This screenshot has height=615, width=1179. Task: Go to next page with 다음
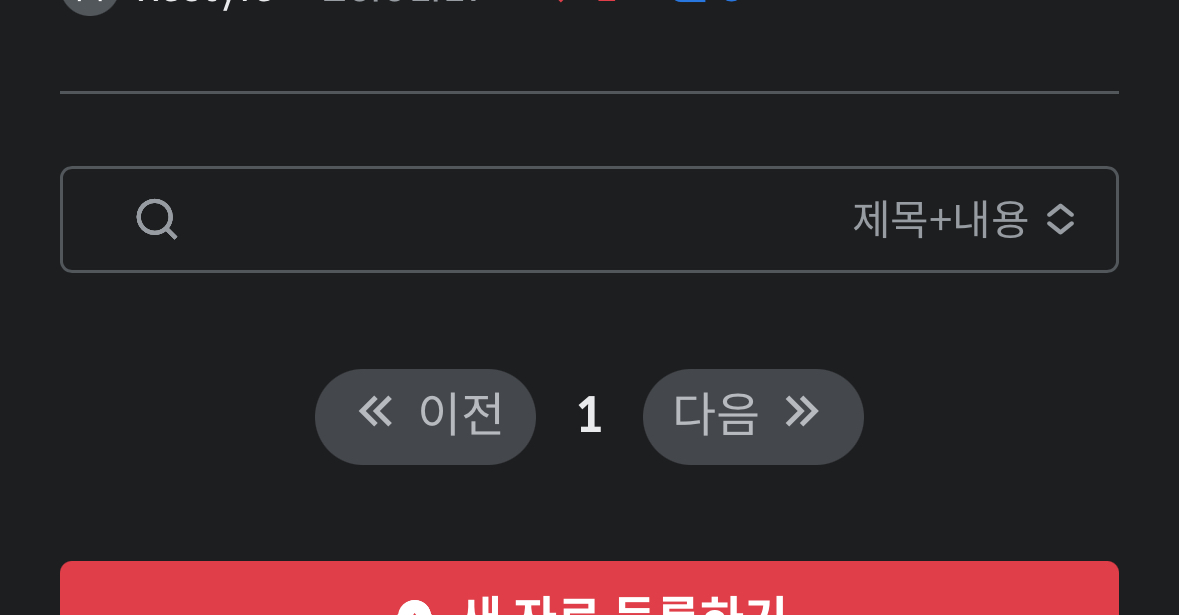click(752, 416)
